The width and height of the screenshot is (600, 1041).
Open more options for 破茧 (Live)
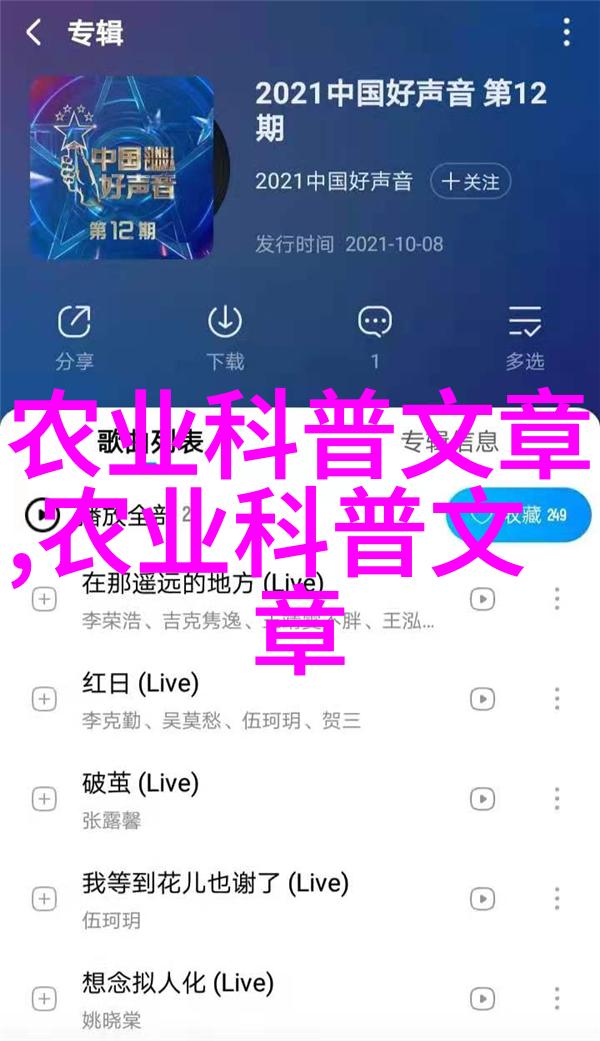(557, 798)
